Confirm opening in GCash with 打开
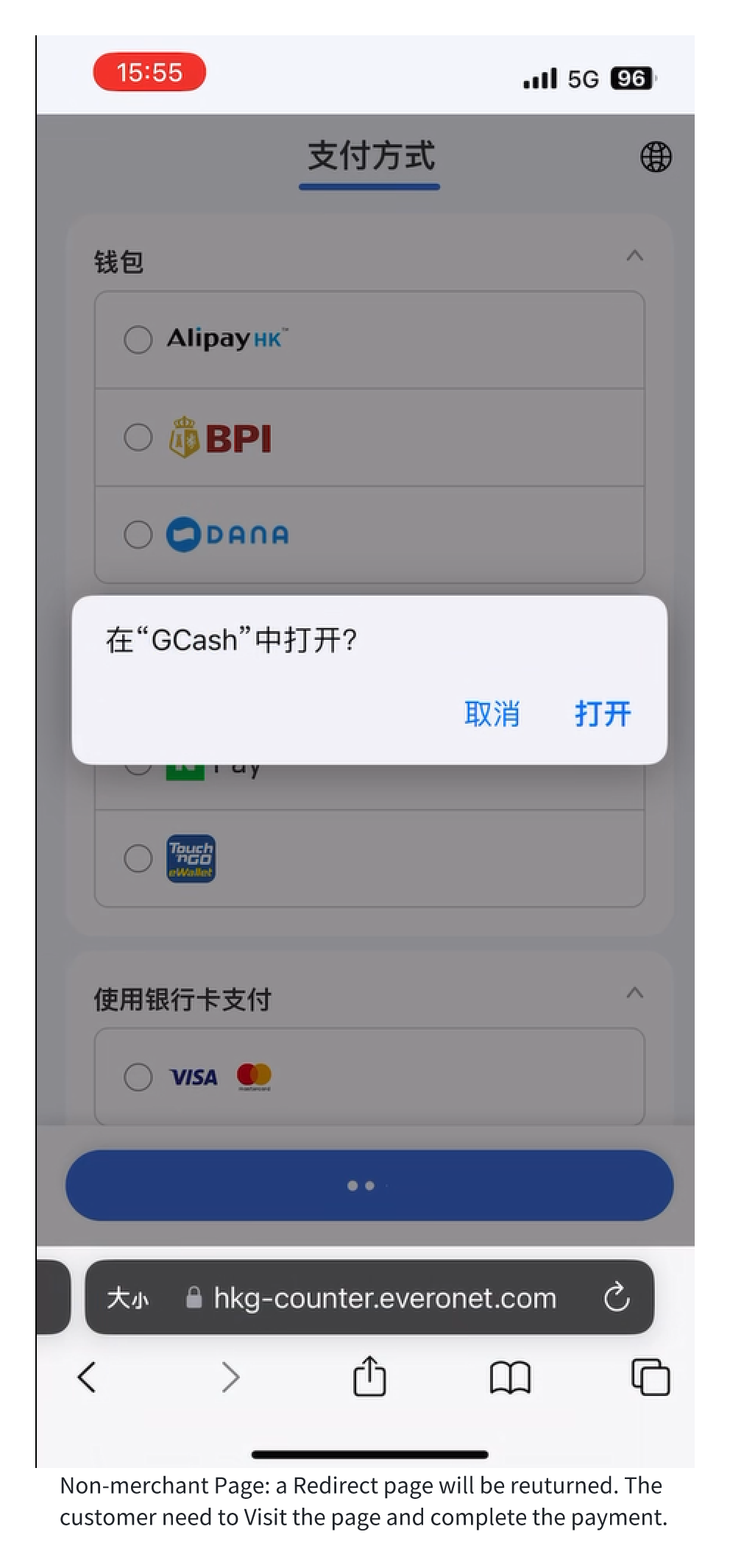Viewport: 730px width, 1568px height. [602, 713]
